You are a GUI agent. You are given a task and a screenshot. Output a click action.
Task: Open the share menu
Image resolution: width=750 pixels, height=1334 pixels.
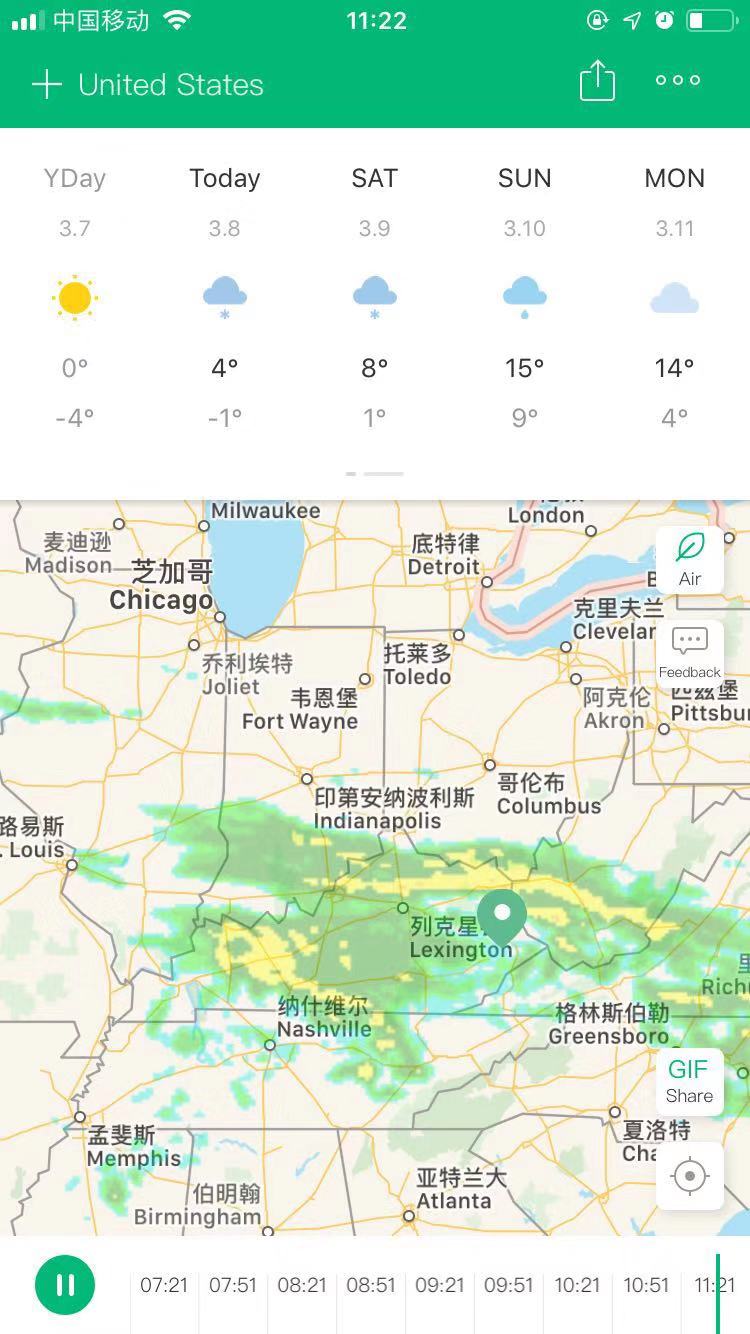[597, 80]
